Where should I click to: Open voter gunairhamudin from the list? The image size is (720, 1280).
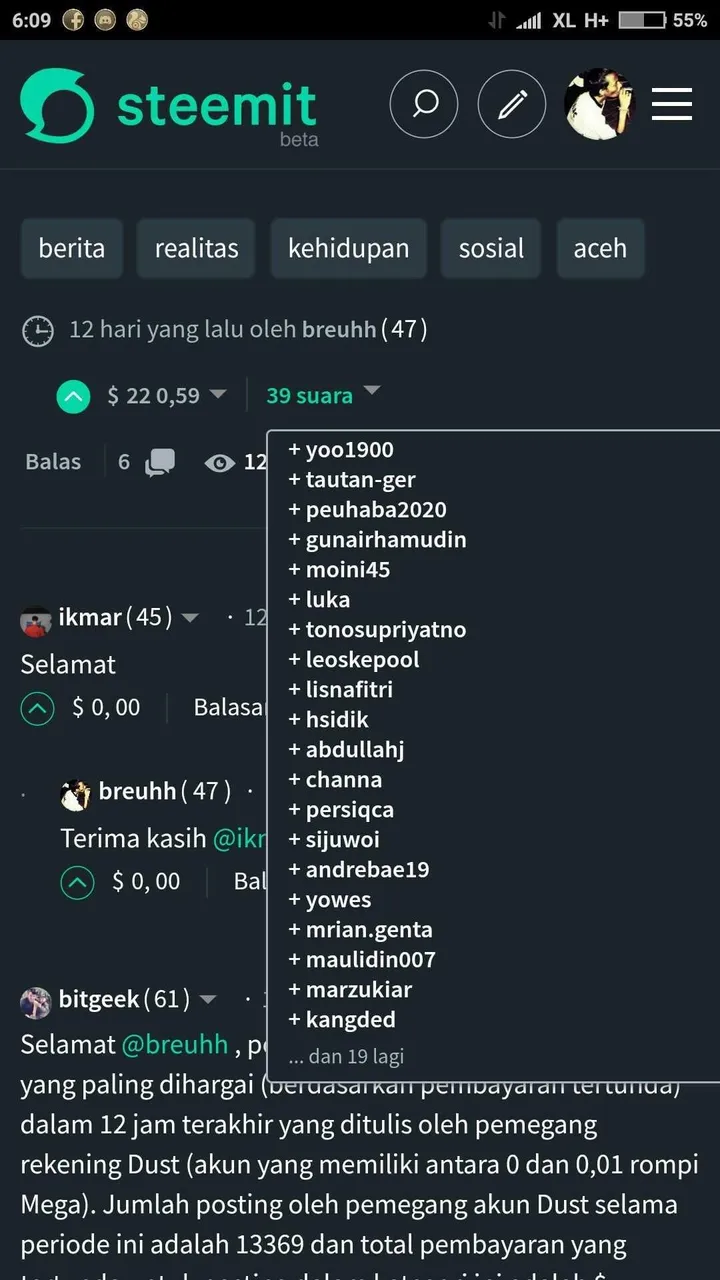[377, 540]
